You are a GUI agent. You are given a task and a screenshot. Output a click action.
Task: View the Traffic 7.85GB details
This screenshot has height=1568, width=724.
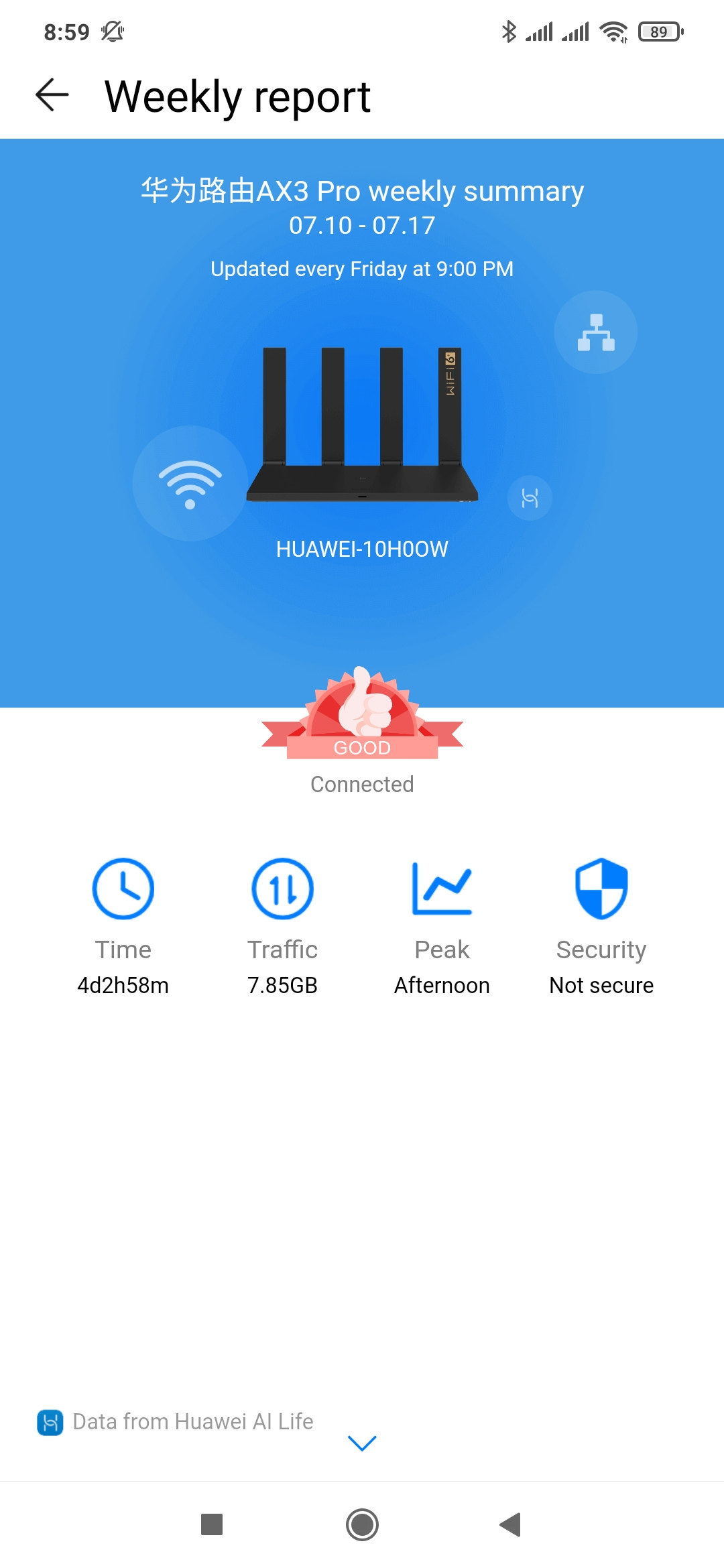coord(282,925)
